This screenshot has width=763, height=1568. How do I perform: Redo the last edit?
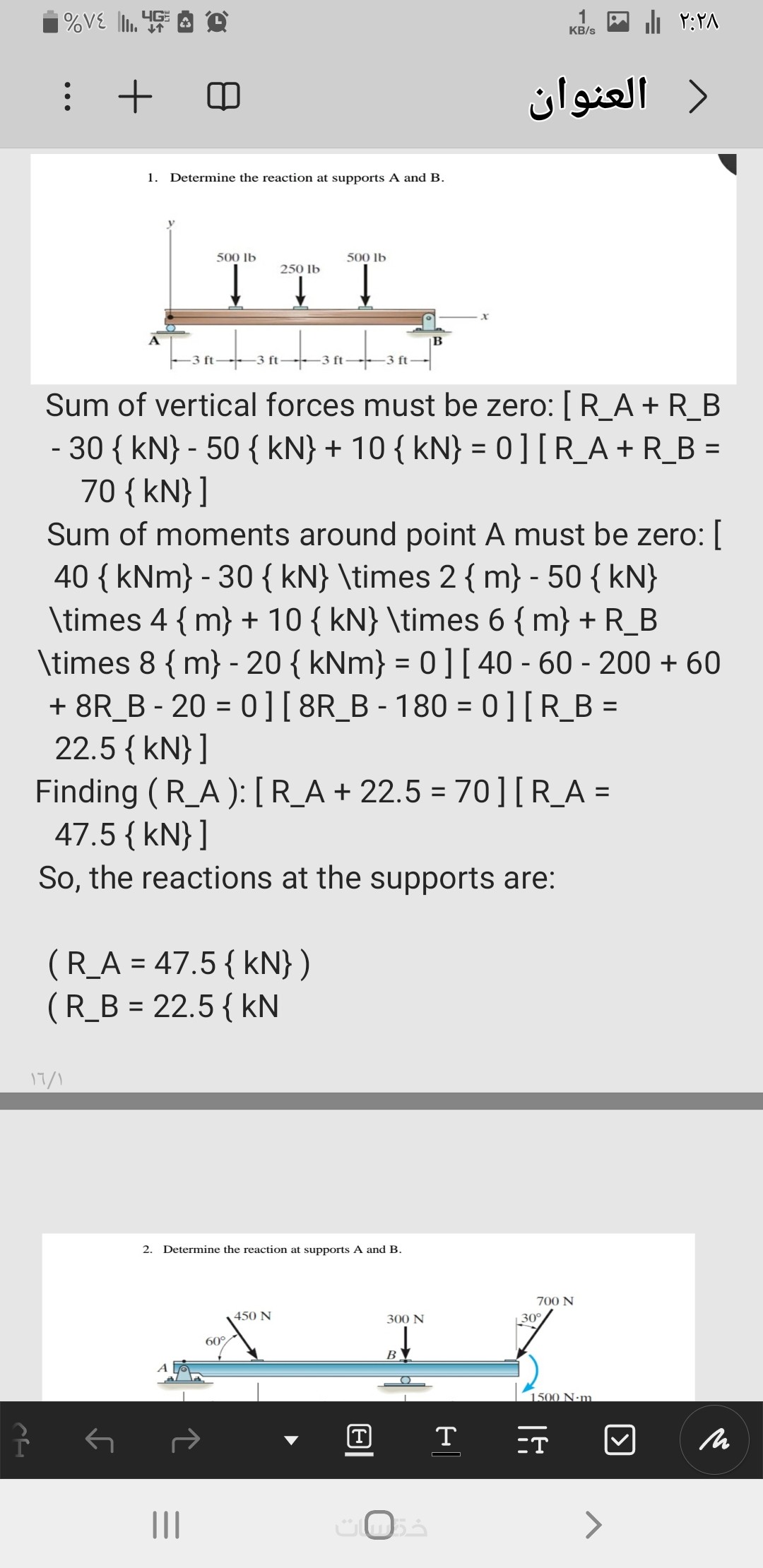[x=186, y=1439]
